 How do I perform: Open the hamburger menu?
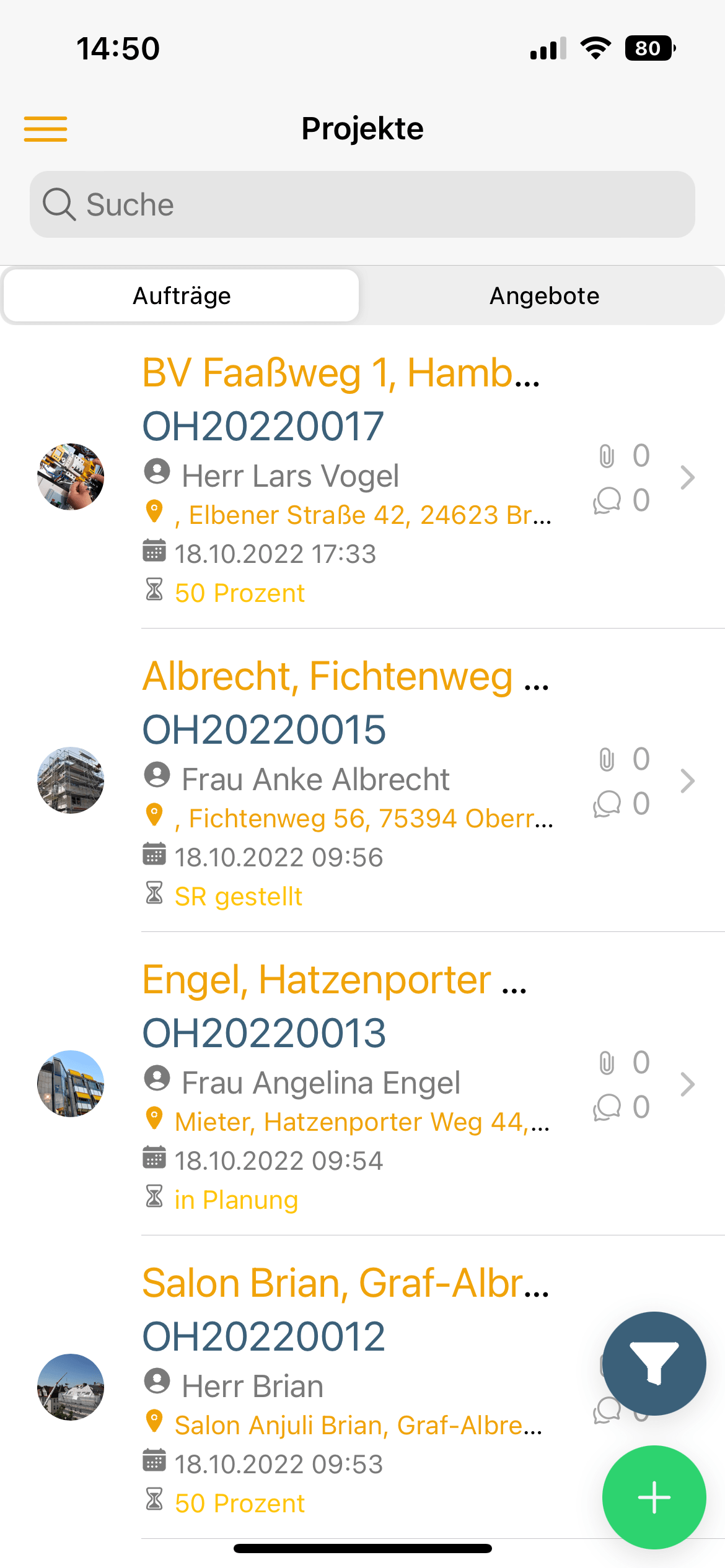click(x=45, y=129)
